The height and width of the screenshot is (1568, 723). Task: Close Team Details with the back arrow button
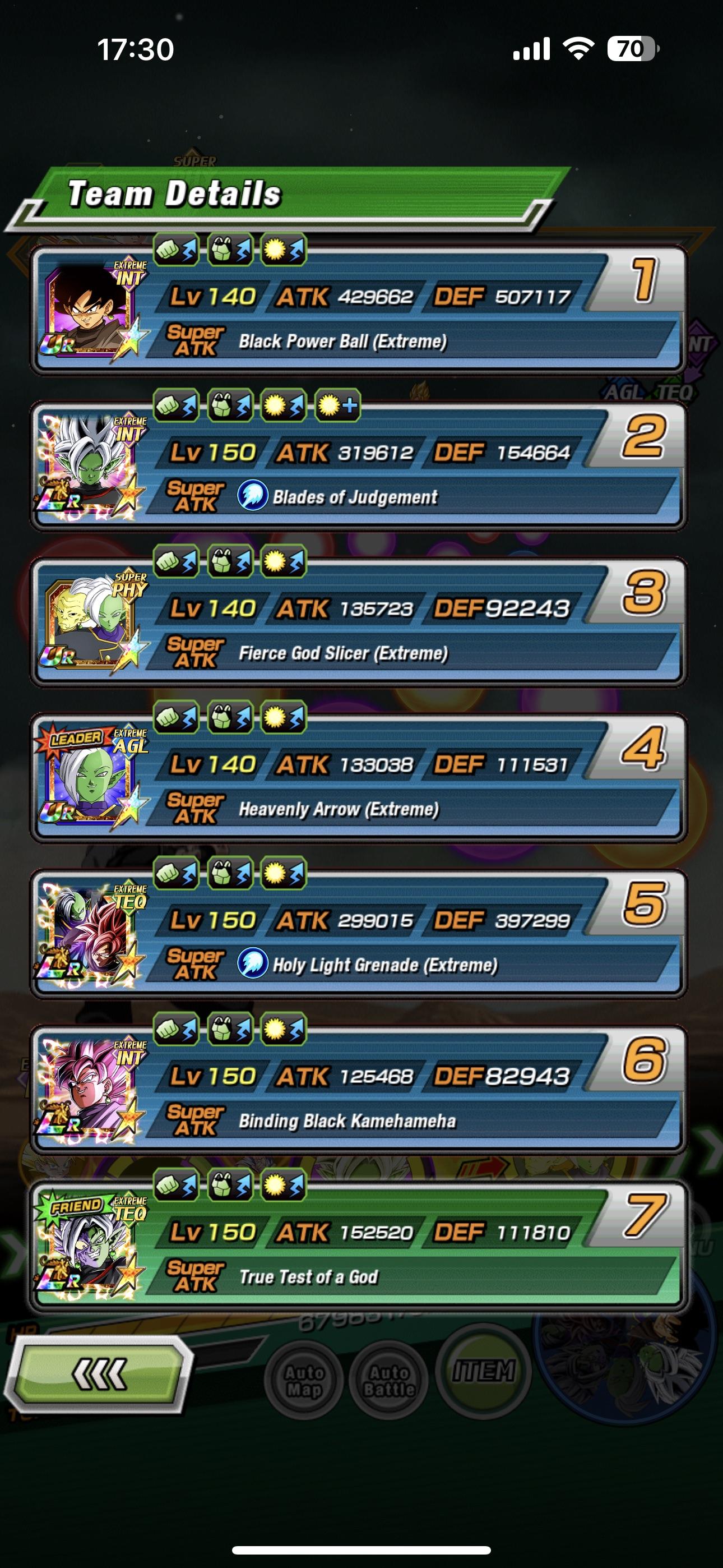pyautogui.click(x=99, y=1374)
